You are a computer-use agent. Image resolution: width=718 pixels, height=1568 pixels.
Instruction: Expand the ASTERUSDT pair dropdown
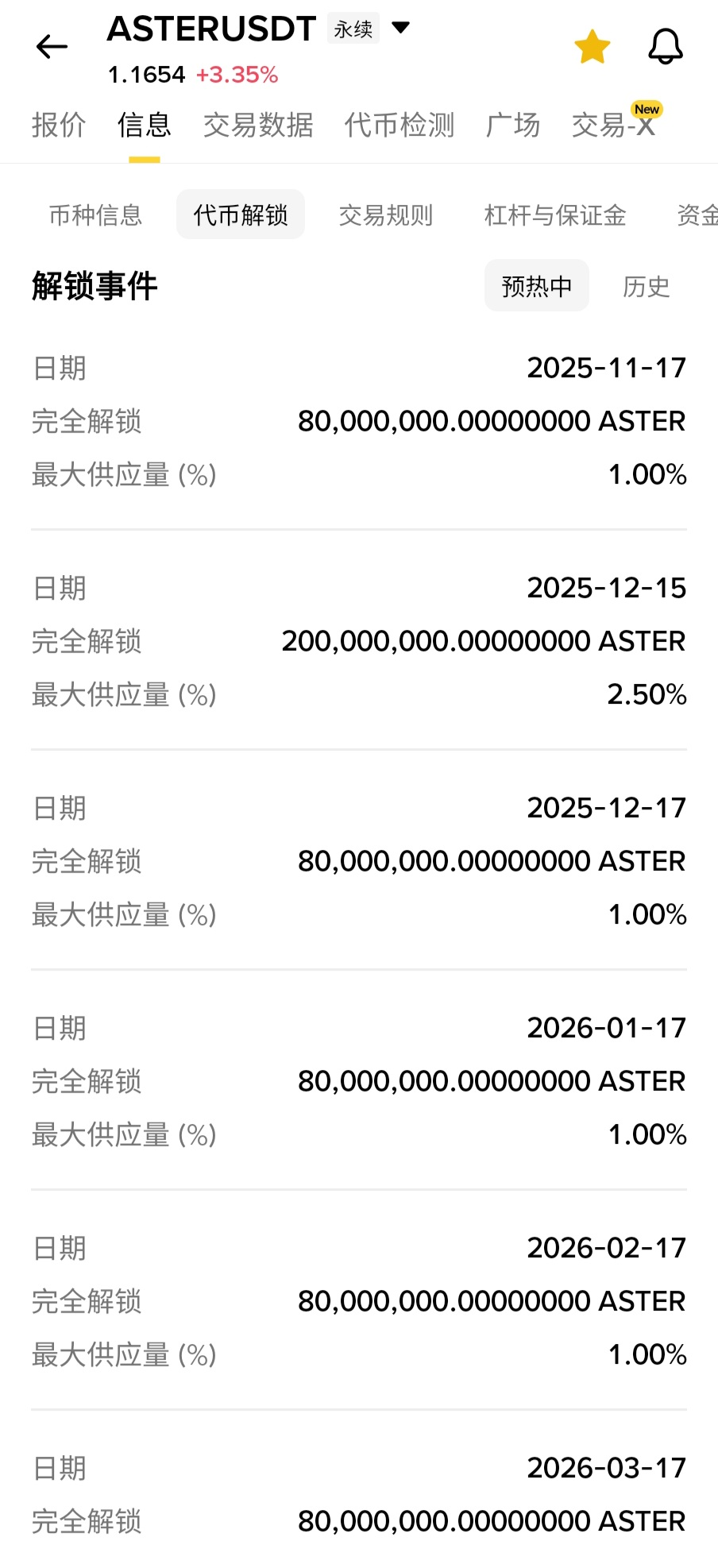(401, 29)
